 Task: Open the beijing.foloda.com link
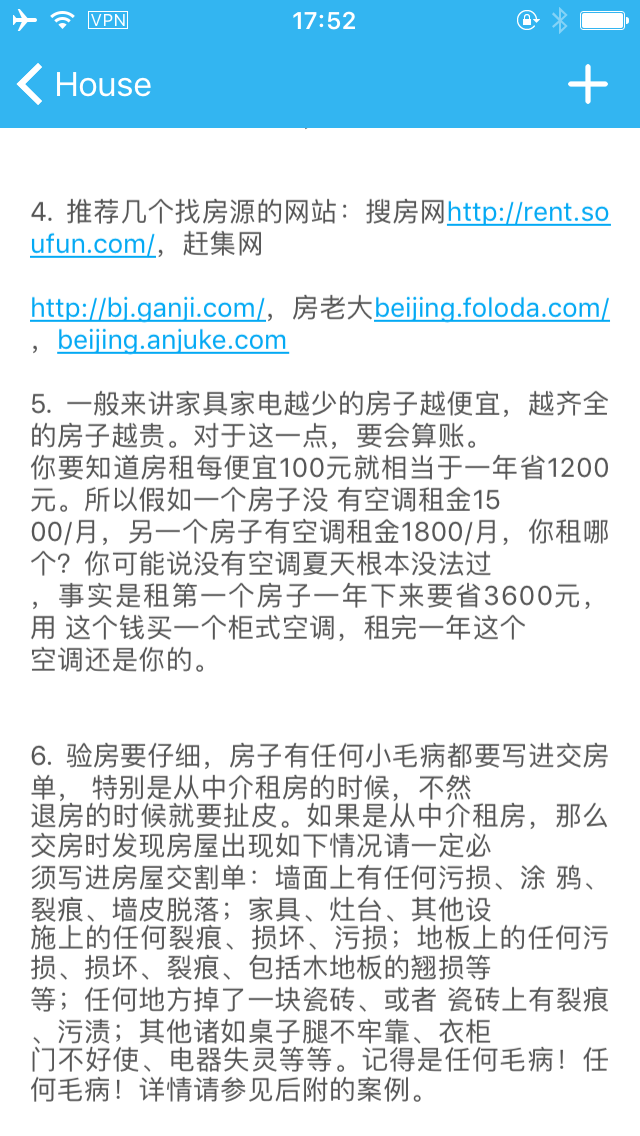pos(491,309)
